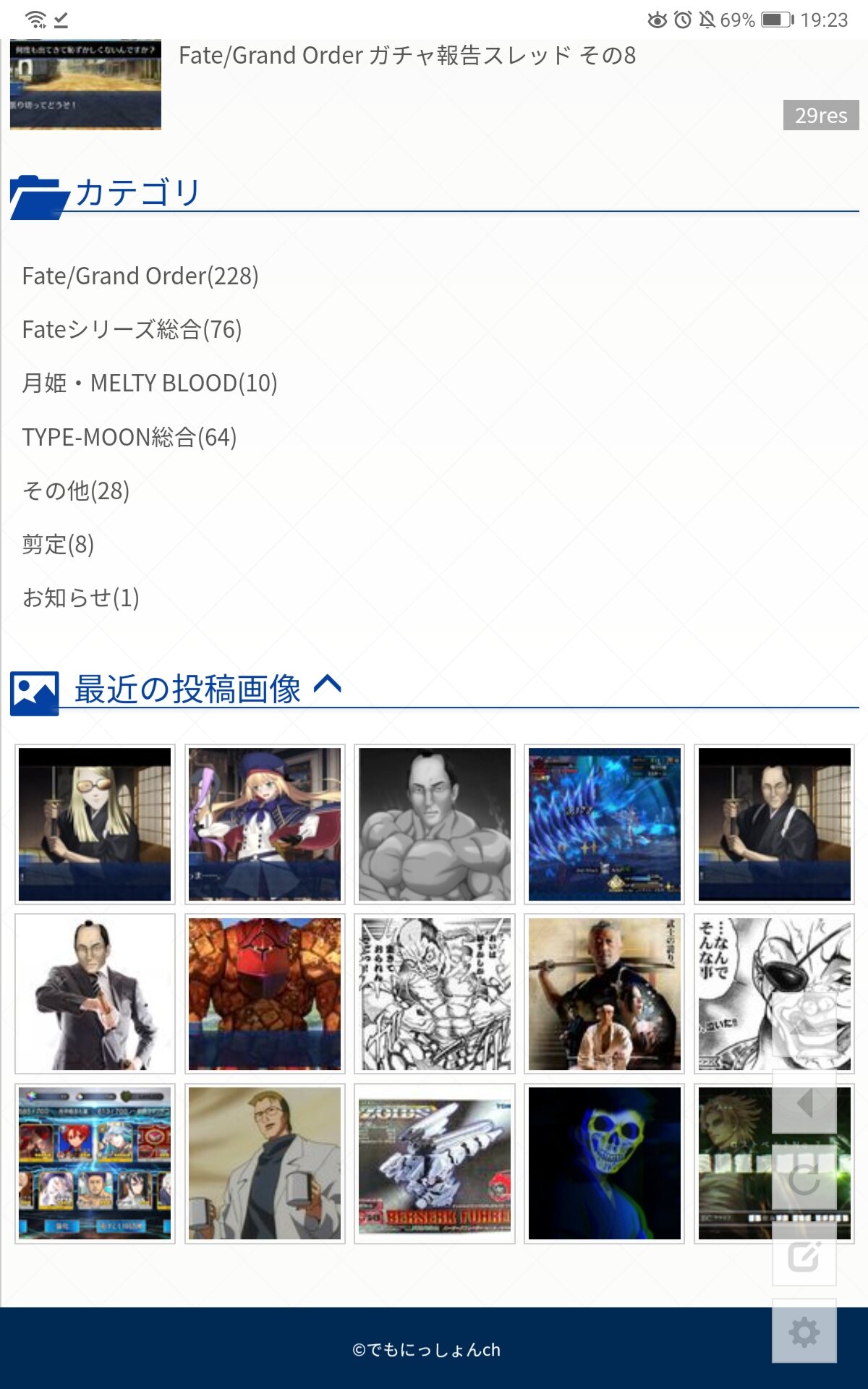
Task: Open the Fate/Grand Order(228) category
Action: coord(140,276)
